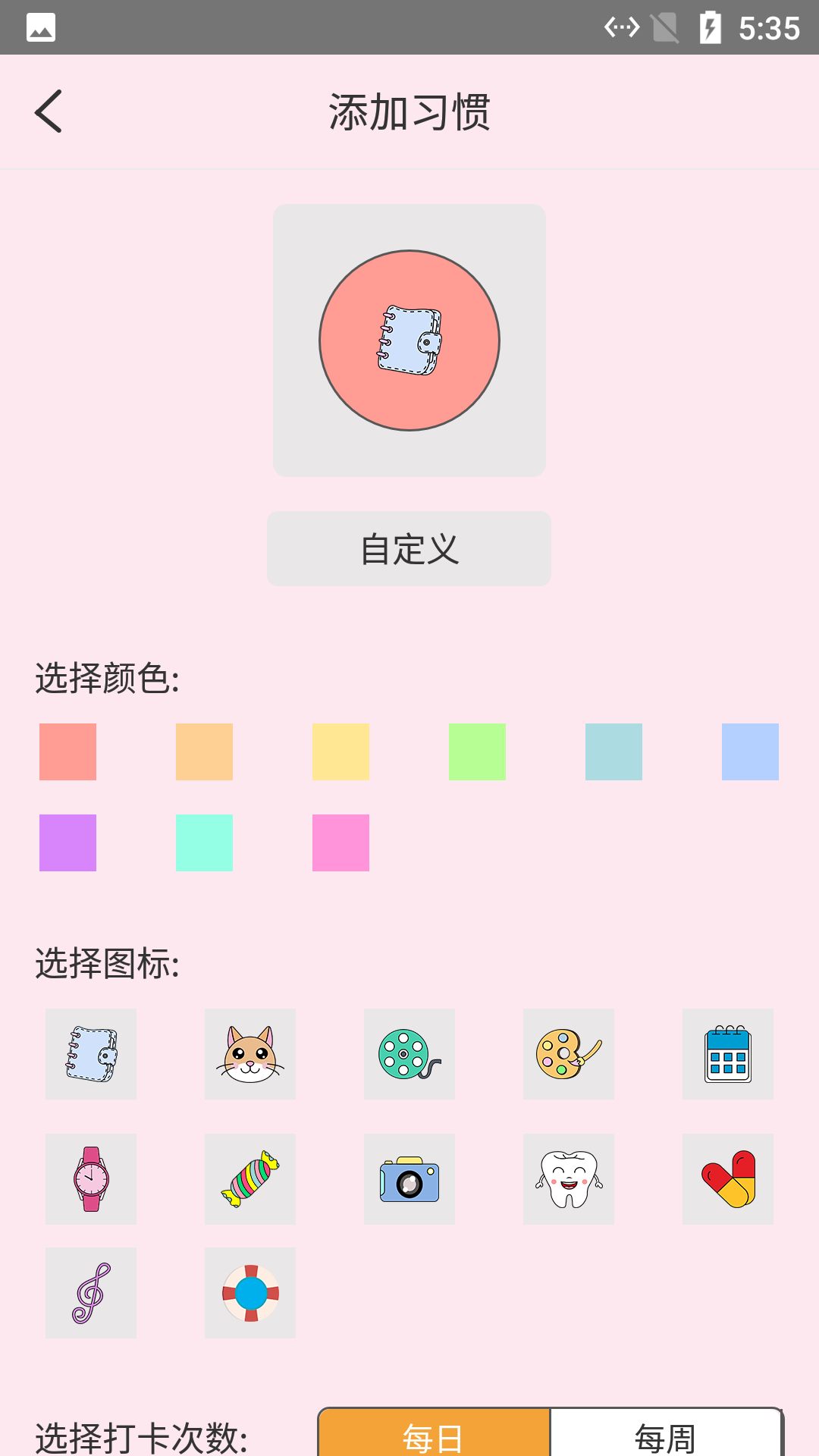Switch to the 每周 option
Screen dimensions: 819x1456
click(x=665, y=1436)
